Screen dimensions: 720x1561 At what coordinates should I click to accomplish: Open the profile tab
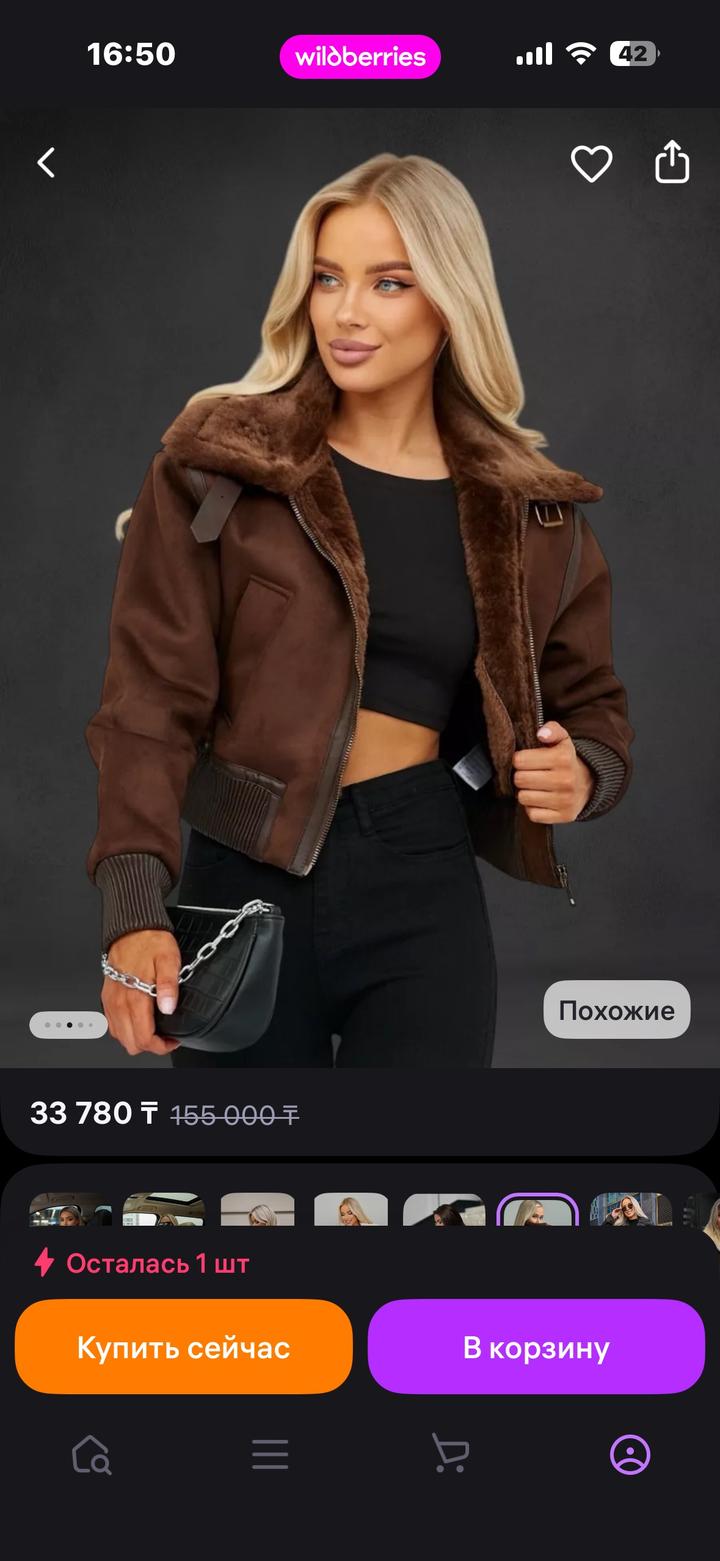[630, 1455]
